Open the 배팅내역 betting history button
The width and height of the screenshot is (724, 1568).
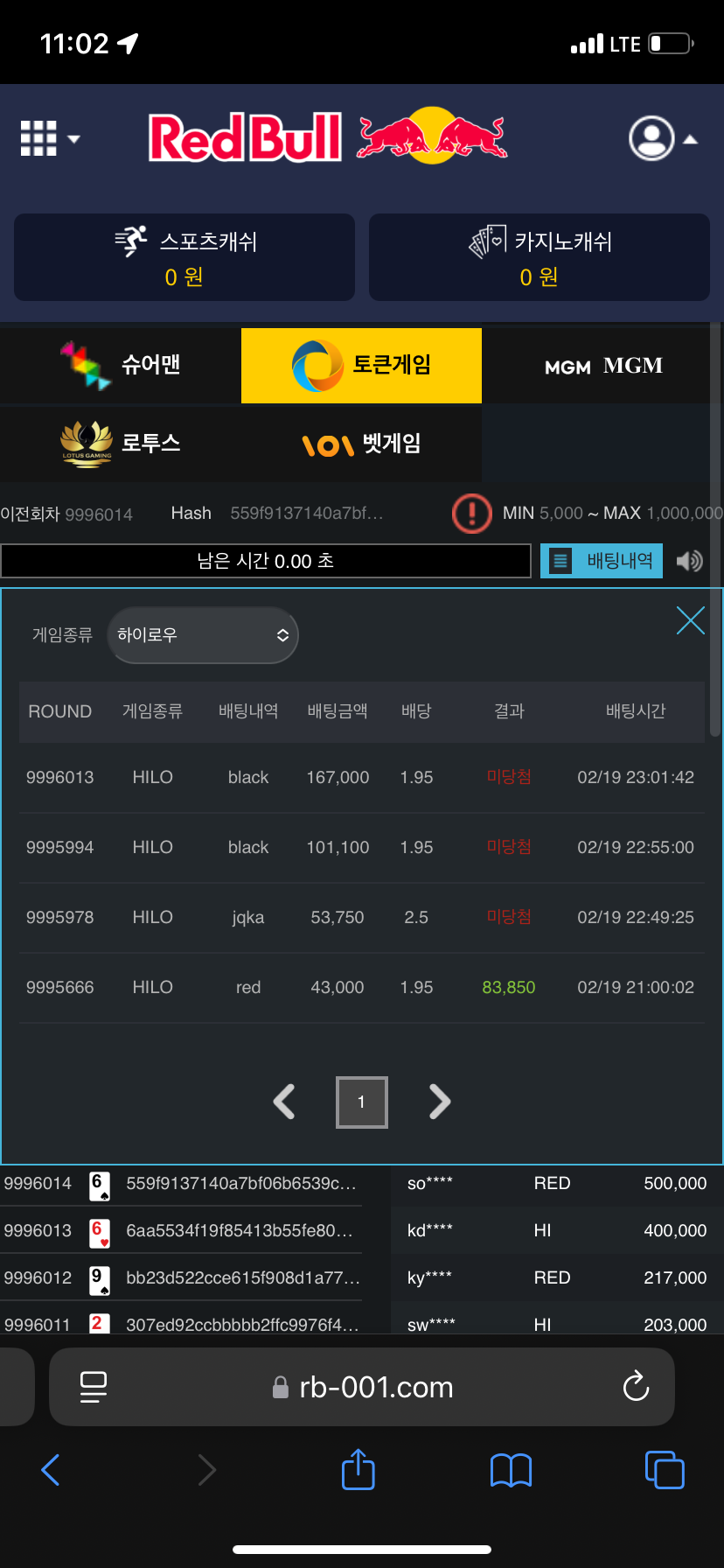(x=602, y=561)
